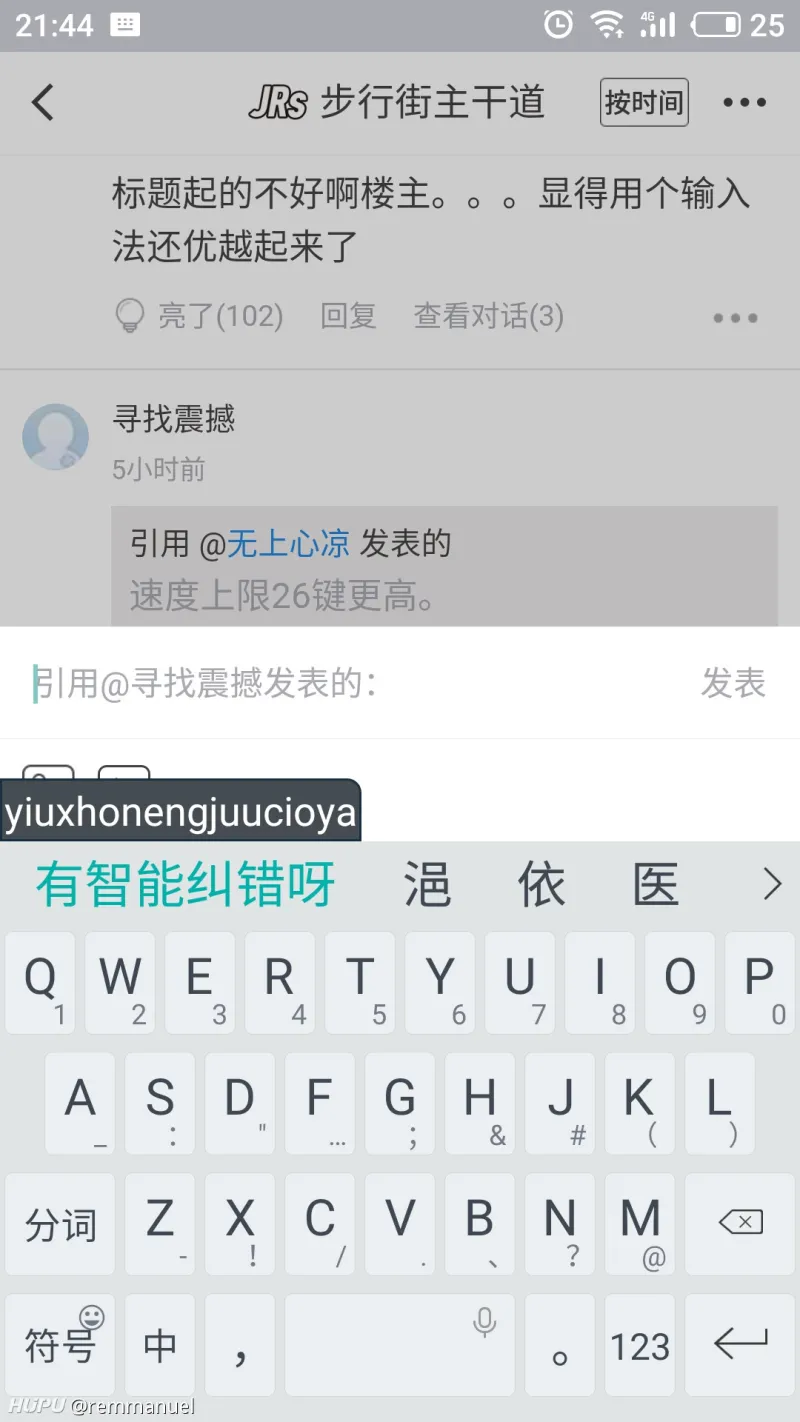The height and width of the screenshot is (1422, 800).
Task: Expand more candidates with the arrow
Action: [x=771, y=886]
